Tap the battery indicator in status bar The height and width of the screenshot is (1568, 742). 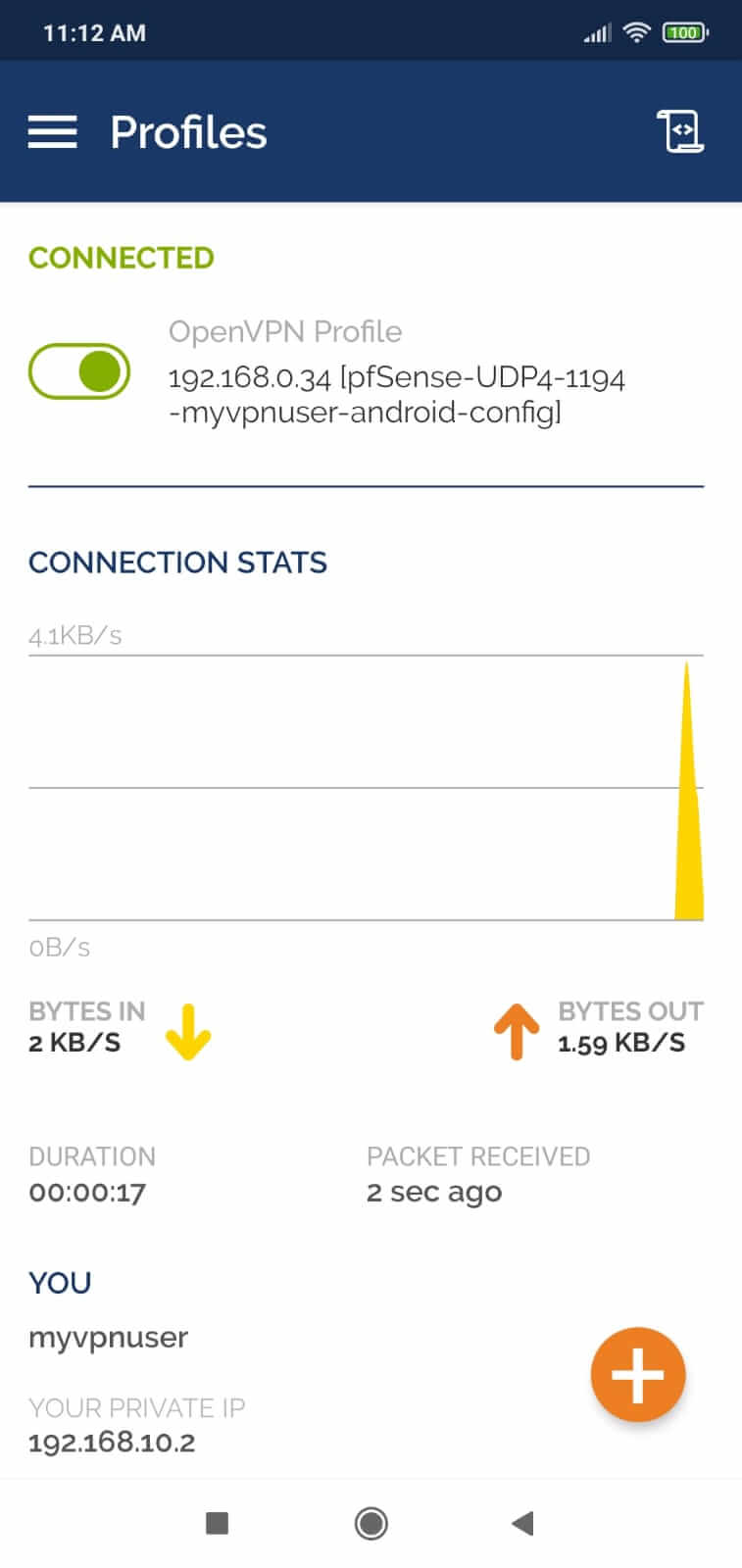pos(685,31)
